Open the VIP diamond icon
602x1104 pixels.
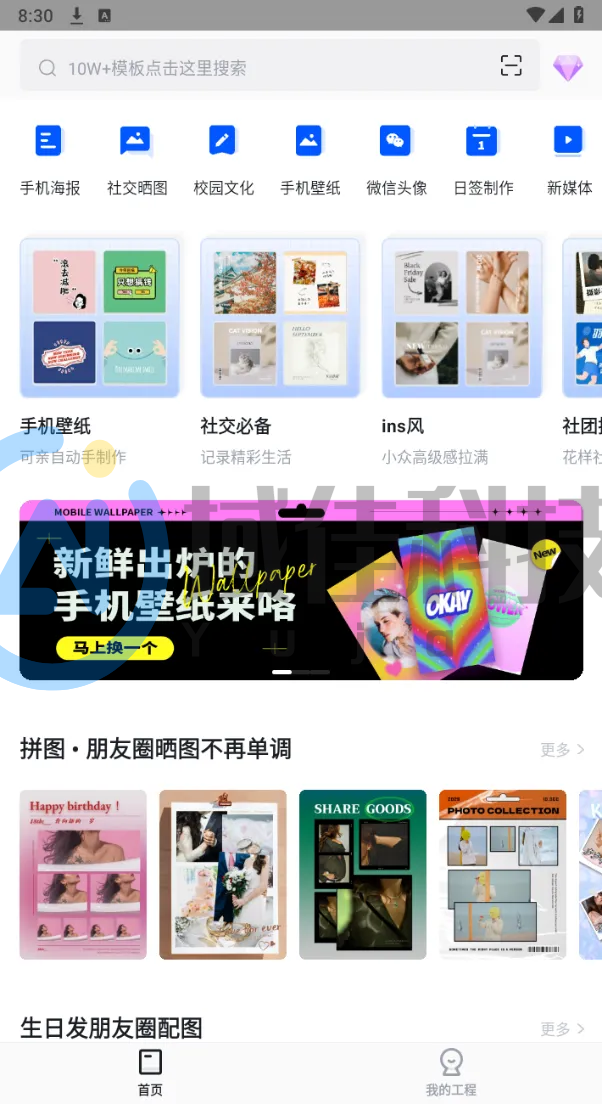pyautogui.click(x=567, y=68)
